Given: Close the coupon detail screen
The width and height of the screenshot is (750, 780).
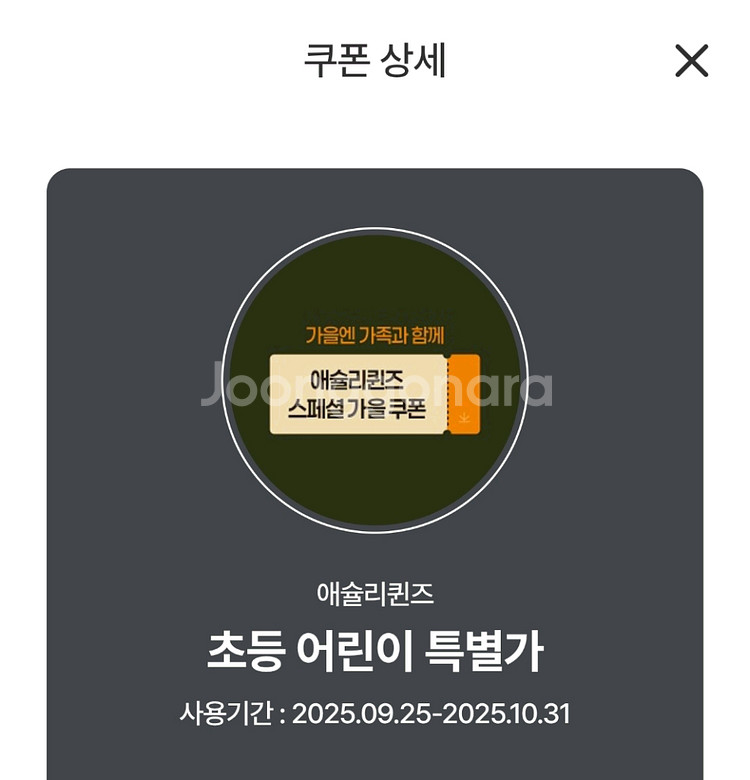Looking at the screenshot, I should 691,61.
